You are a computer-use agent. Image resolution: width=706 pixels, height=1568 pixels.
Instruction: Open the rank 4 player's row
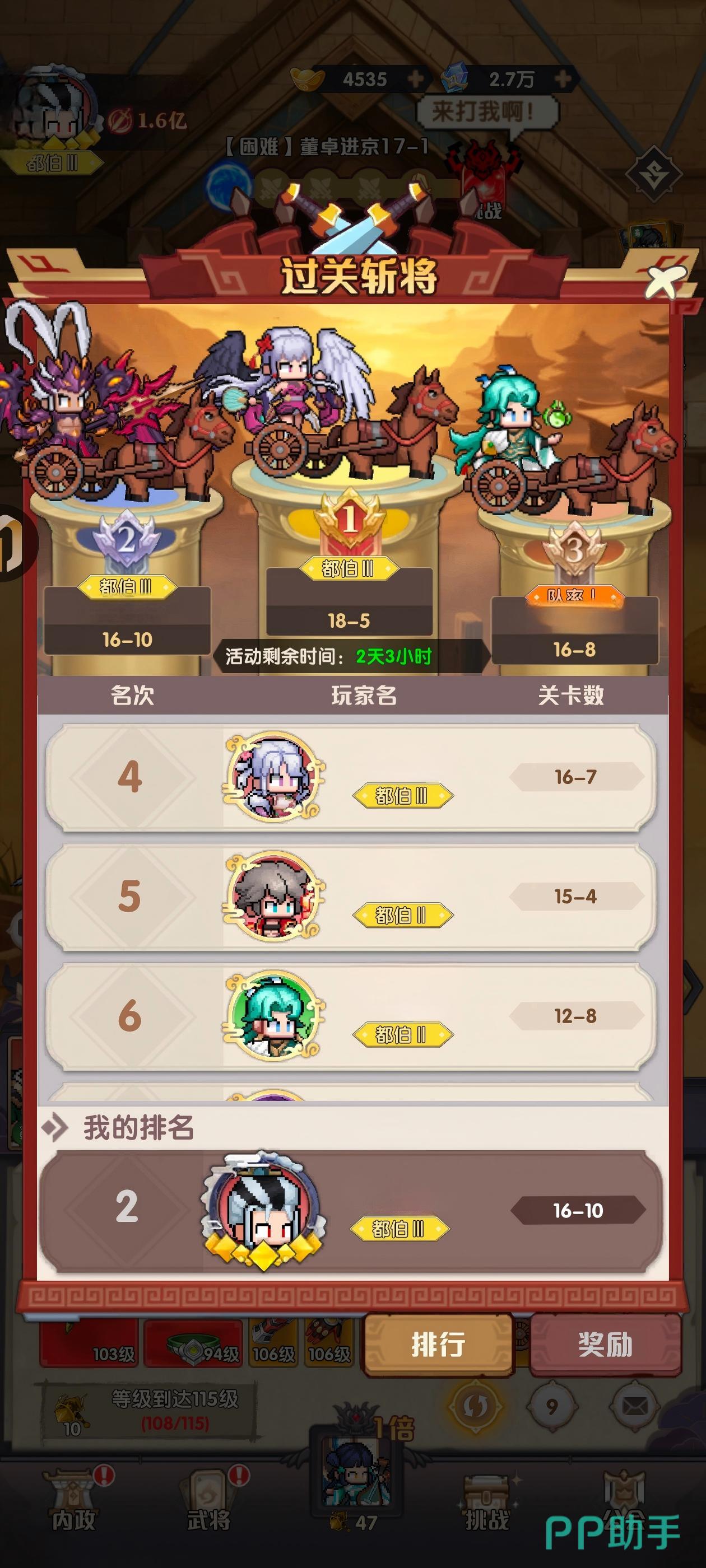coord(351,777)
